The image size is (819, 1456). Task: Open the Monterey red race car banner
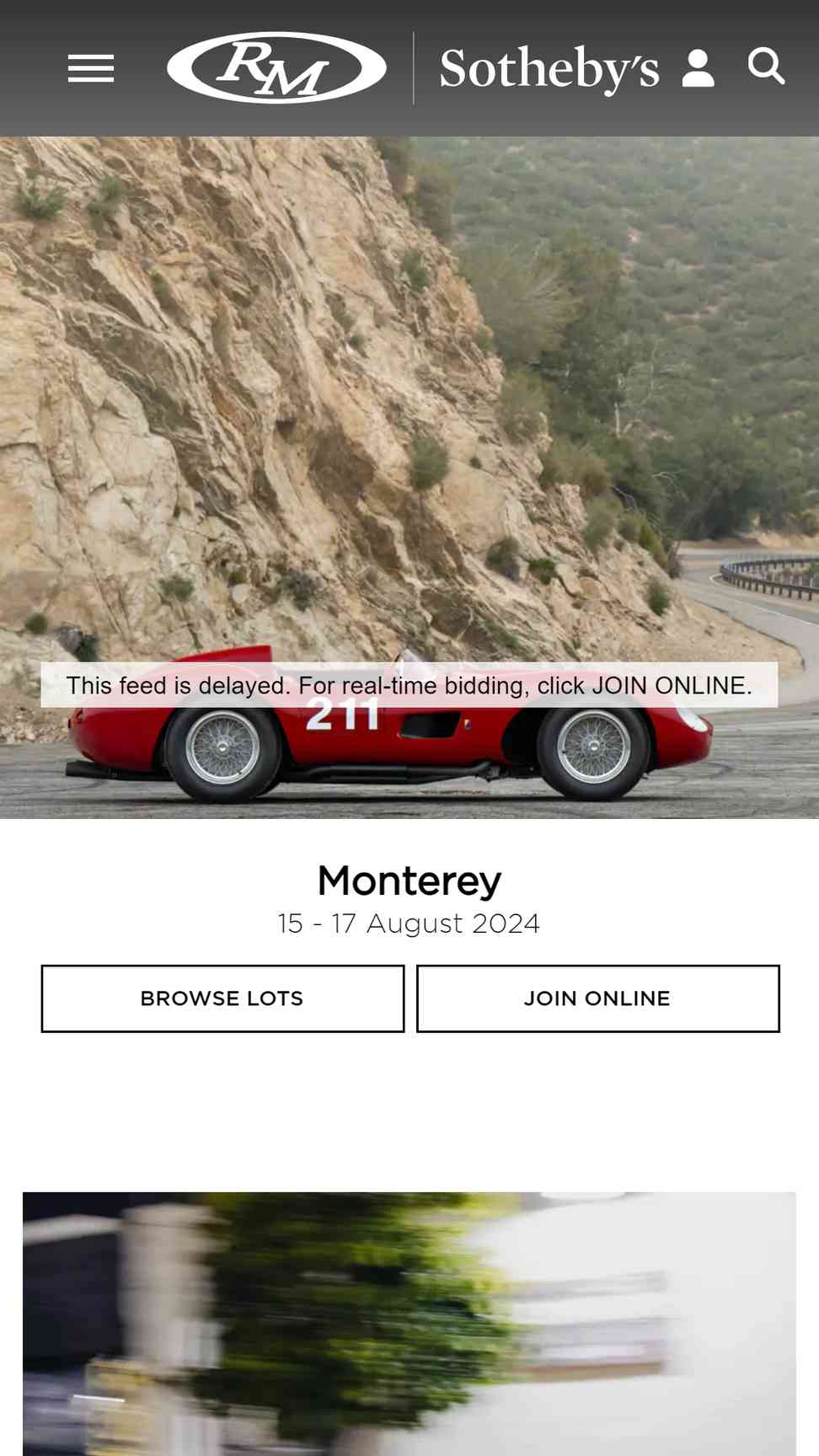pos(409,478)
